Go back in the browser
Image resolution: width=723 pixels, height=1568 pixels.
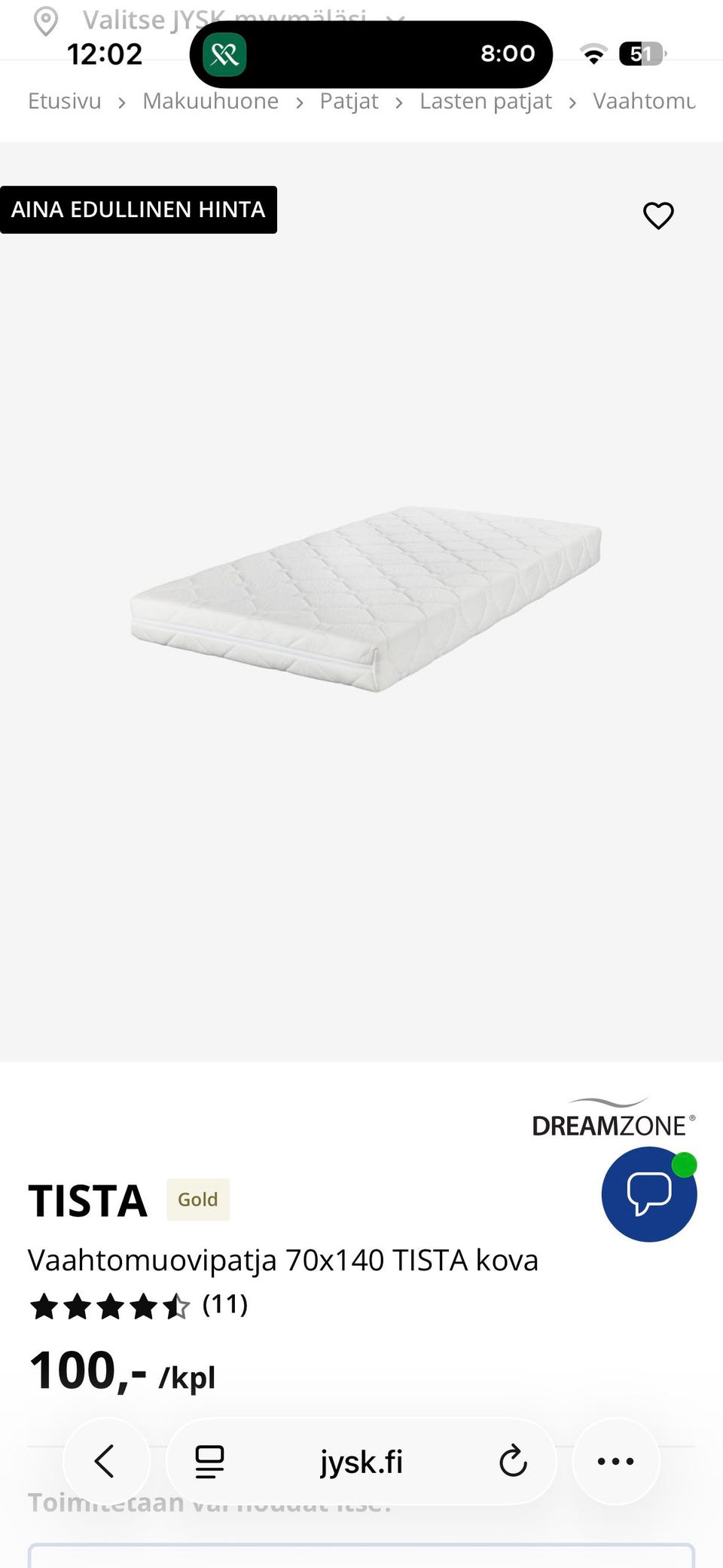105,1461
